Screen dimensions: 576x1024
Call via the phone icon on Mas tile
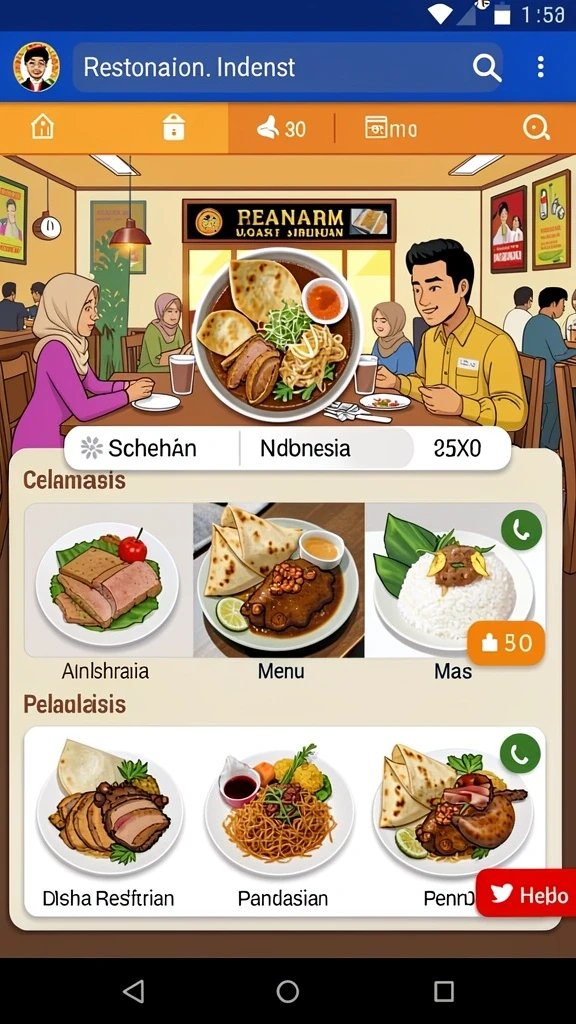click(521, 530)
